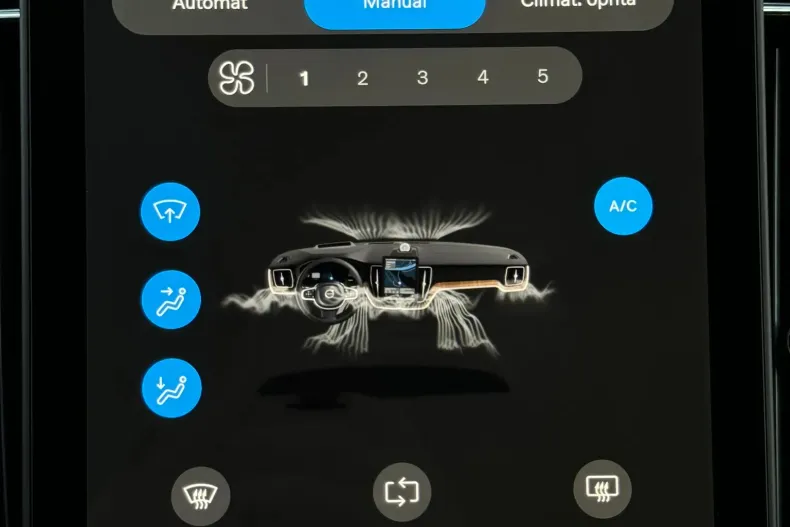Enable rear window defrost
This screenshot has height=527, width=790.
point(602,489)
